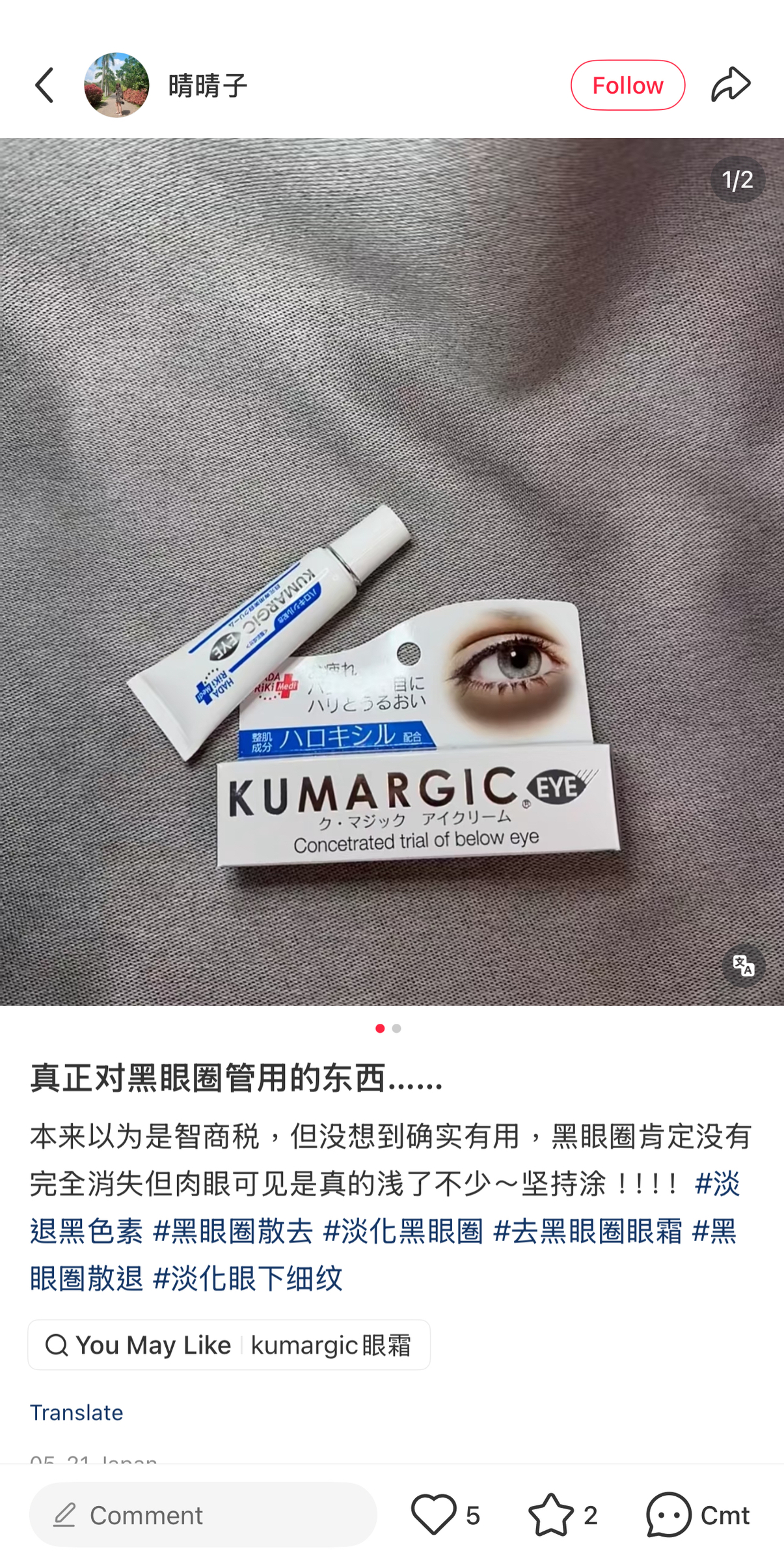This screenshot has width=784, height=1562.
Task: Open 晴晴子's profile avatar
Action: [116, 85]
